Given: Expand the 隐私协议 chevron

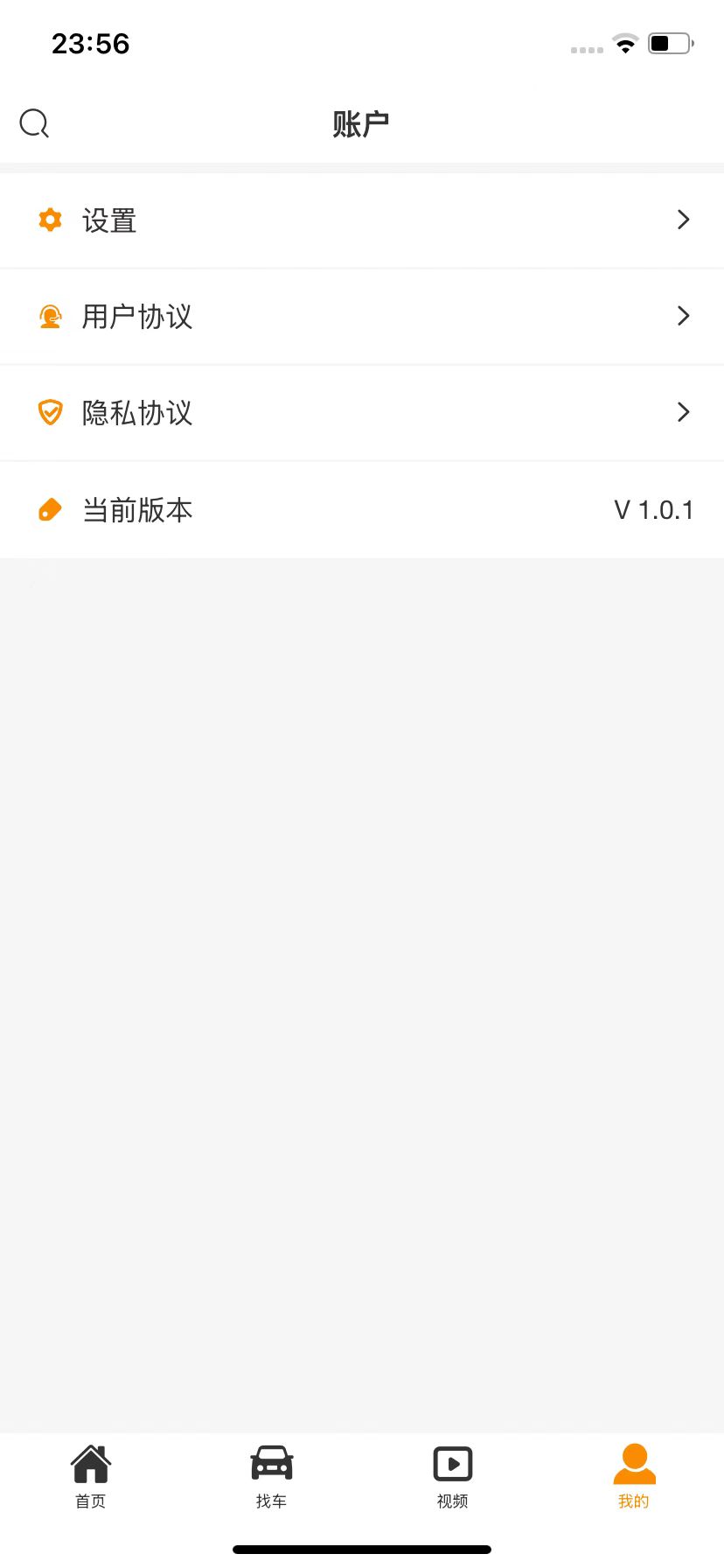Looking at the screenshot, I should pos(683,412).
